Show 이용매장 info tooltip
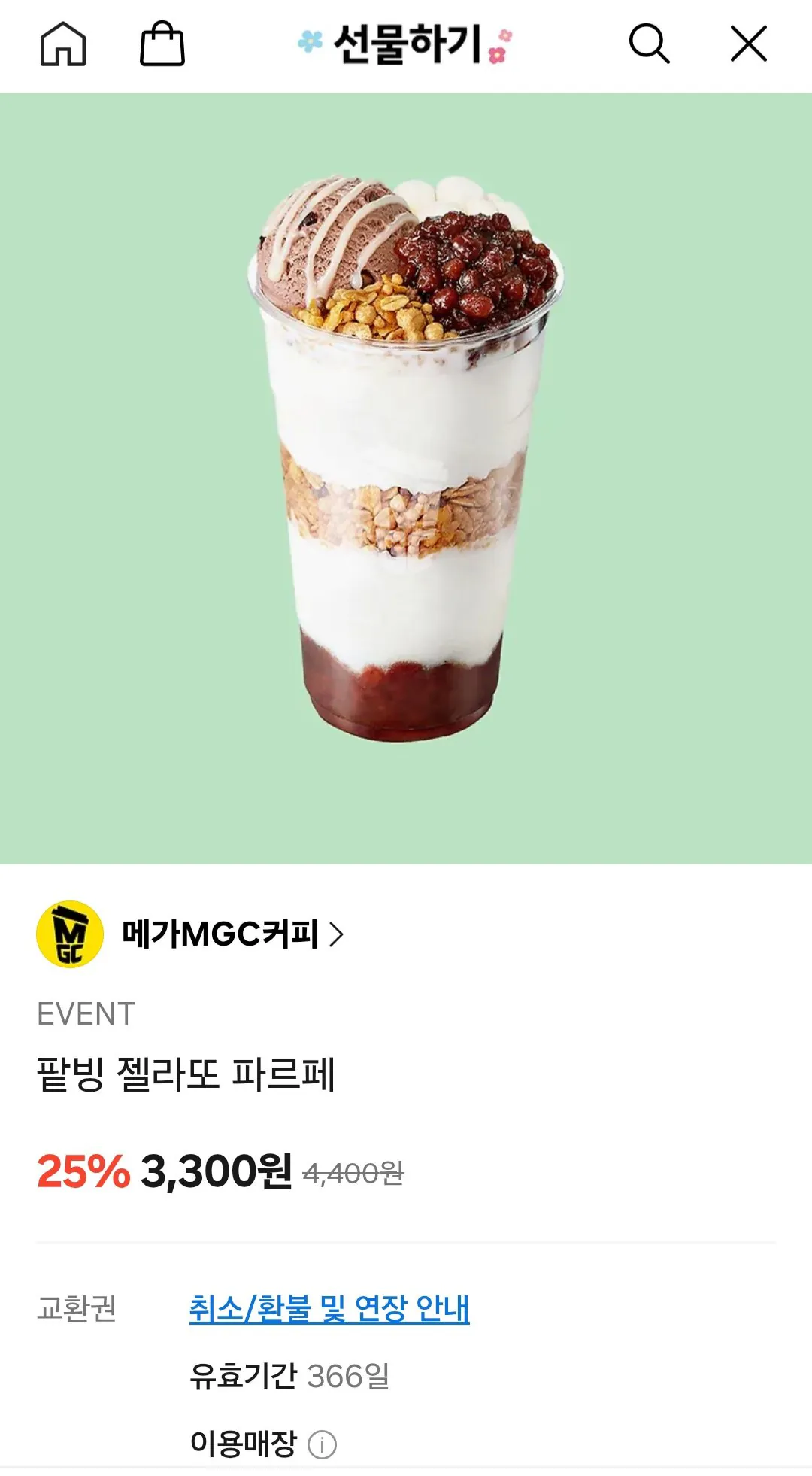The width and height of the screenshot is (812, 1476). coord(323,1444)
